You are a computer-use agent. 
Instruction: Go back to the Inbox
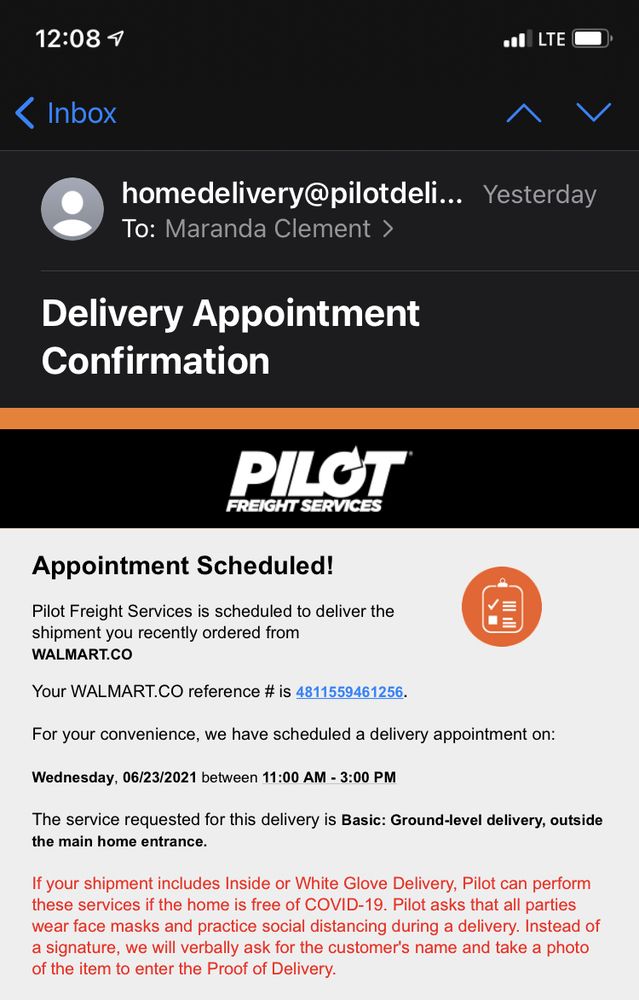pyautogui.click(x=66, y=113)
